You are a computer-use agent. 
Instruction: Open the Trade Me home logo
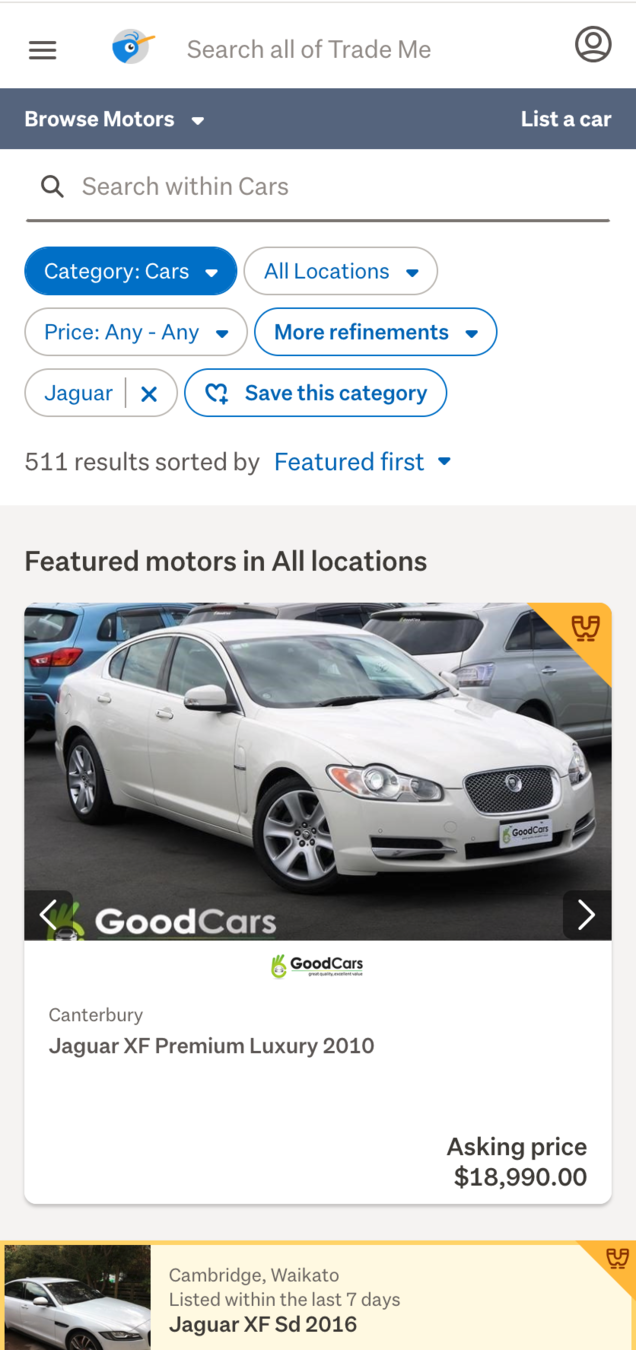(133, 47)
